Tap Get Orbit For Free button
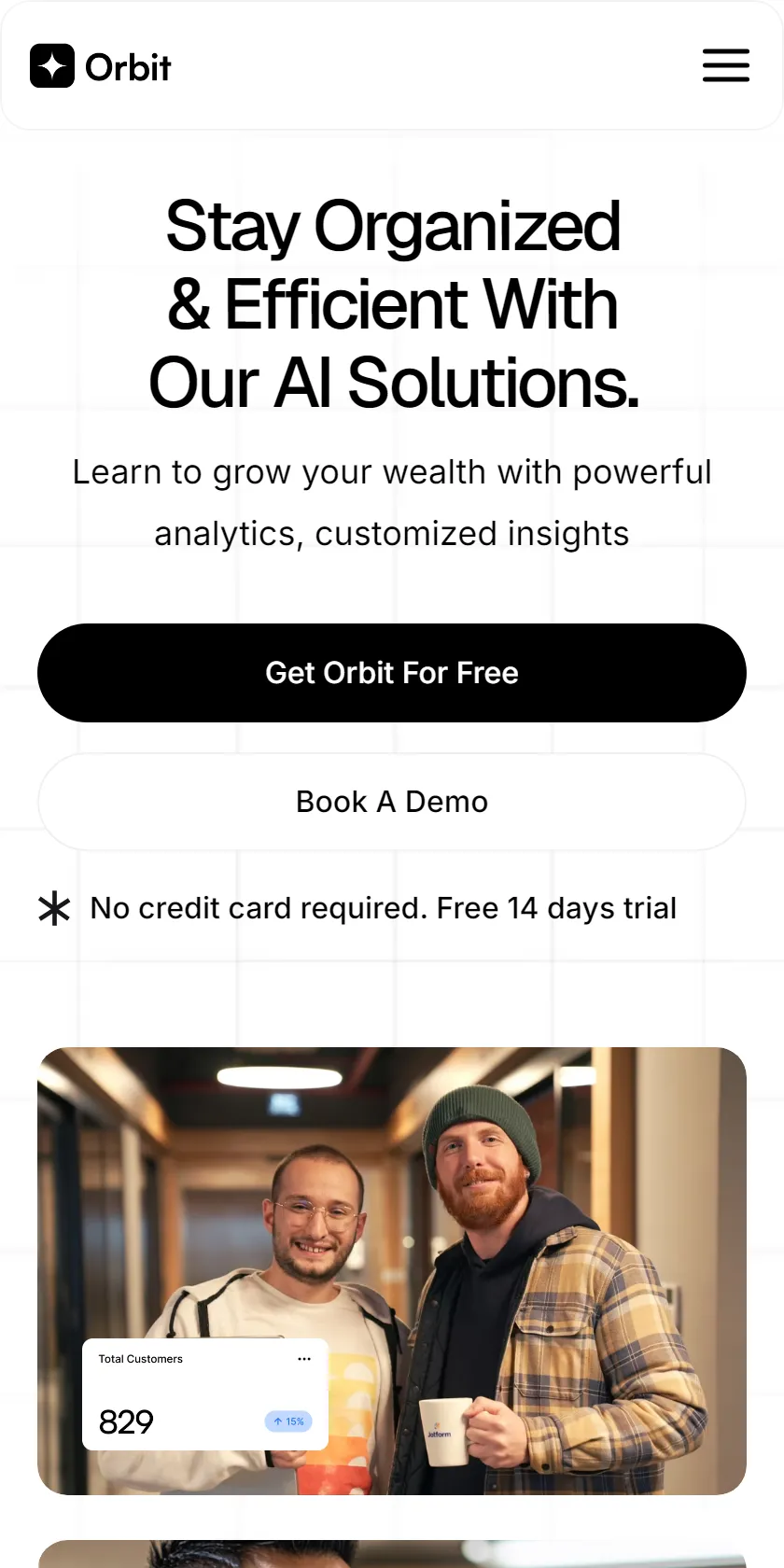The width and height of the screenshot is (784, 1568). [392, 673]
